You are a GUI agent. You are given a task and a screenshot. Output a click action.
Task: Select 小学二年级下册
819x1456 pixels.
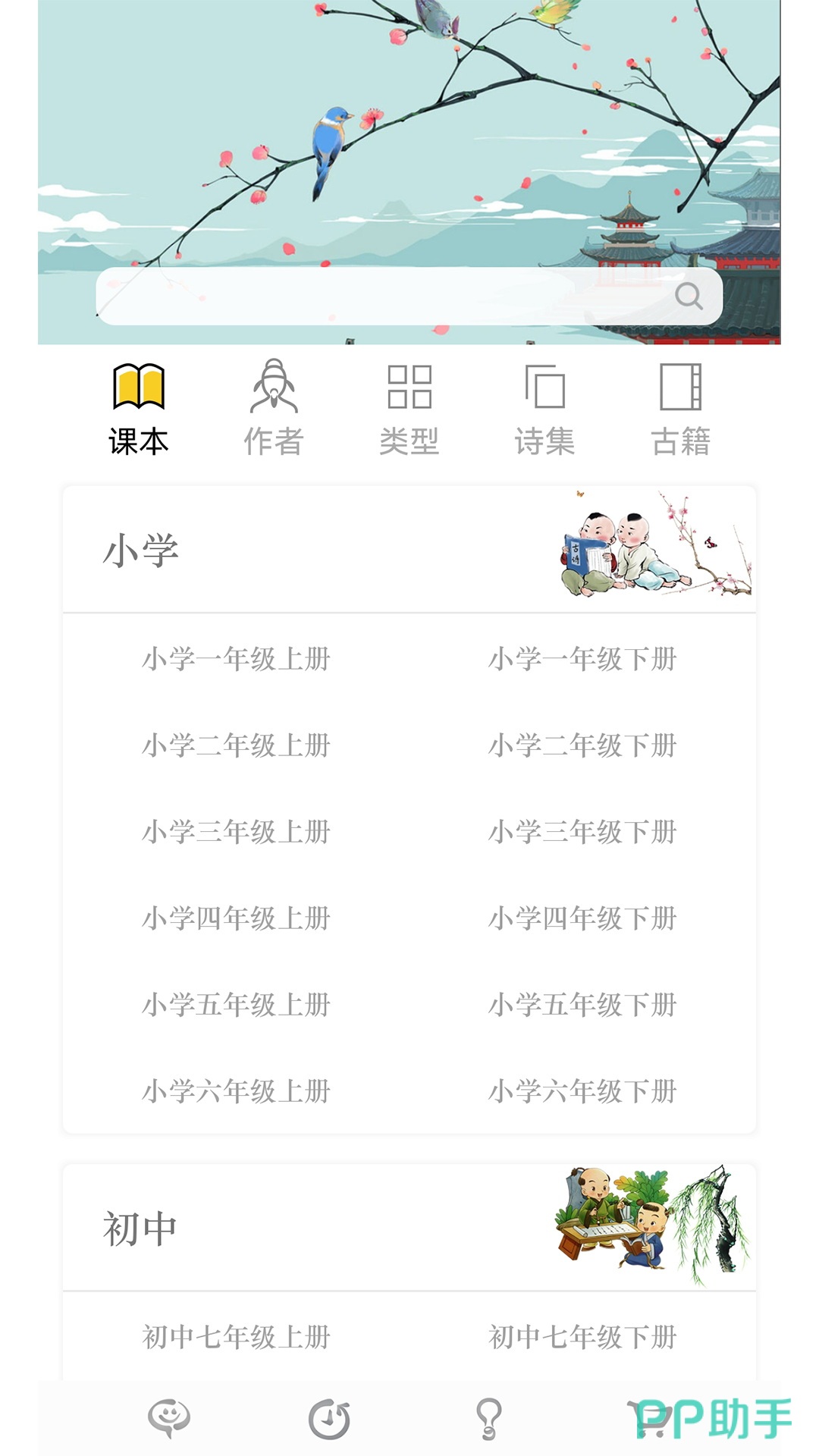(582, 745)
